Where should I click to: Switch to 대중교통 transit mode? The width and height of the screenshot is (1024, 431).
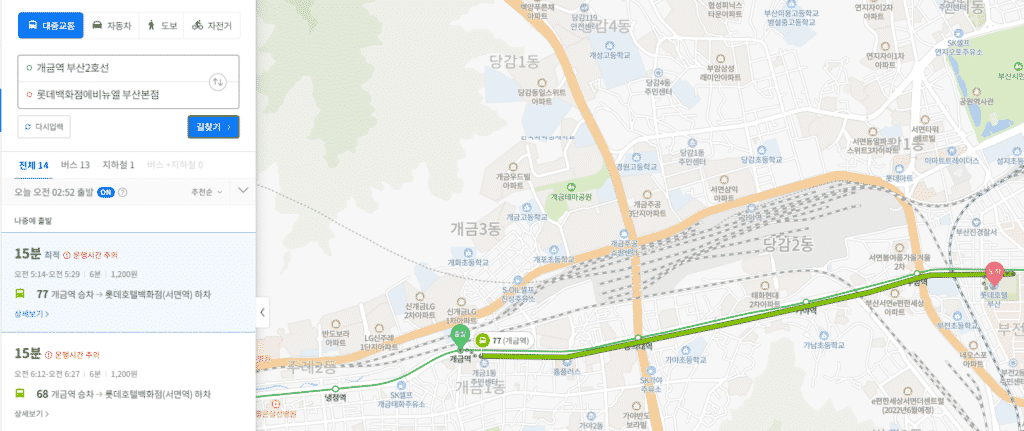48,24
